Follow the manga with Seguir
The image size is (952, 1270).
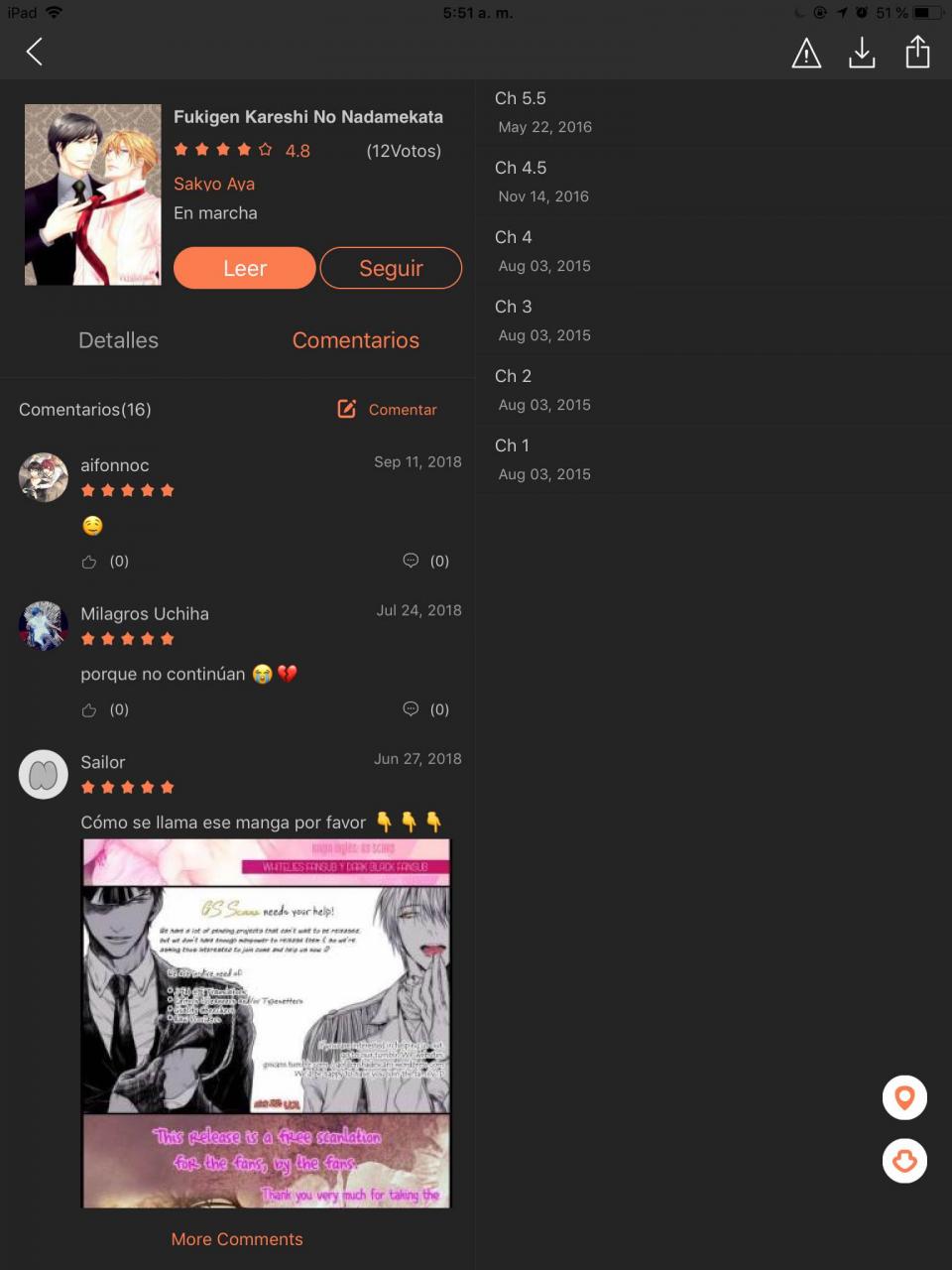click(391, 268)
